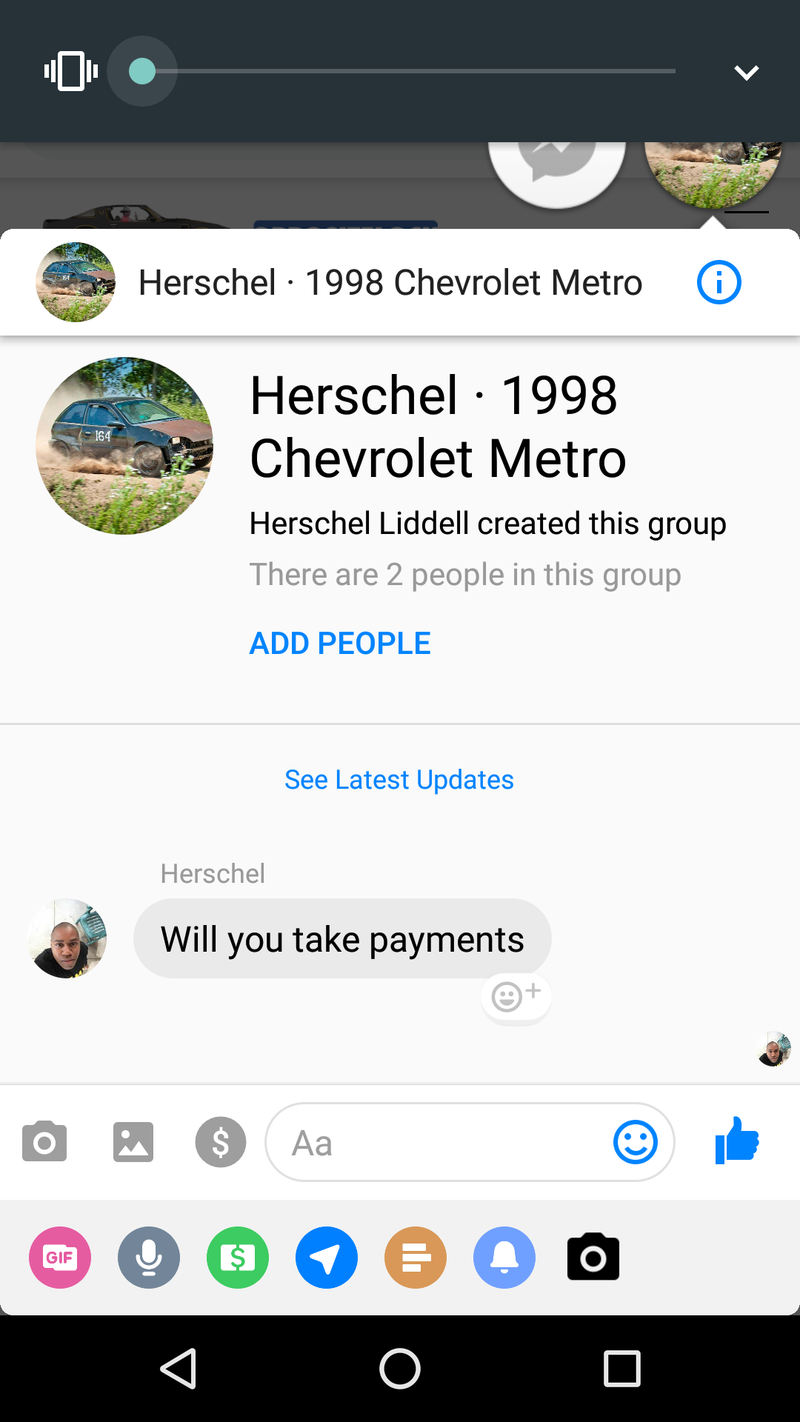Expand the volume panel chevron
Screen dimensions: 800x1422
tap(746, 72)
